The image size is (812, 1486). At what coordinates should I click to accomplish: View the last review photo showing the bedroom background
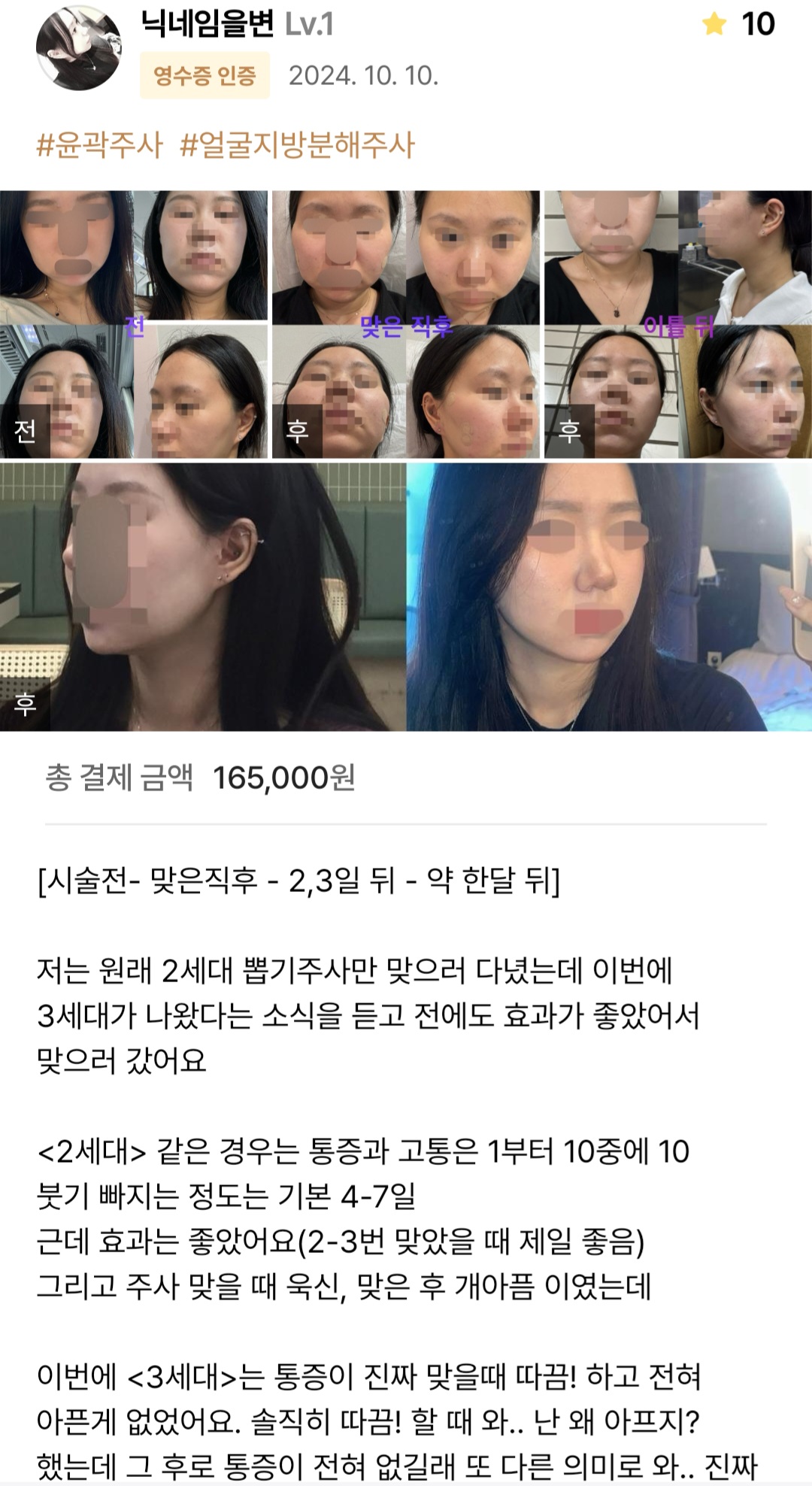click(x=609, y=596)
